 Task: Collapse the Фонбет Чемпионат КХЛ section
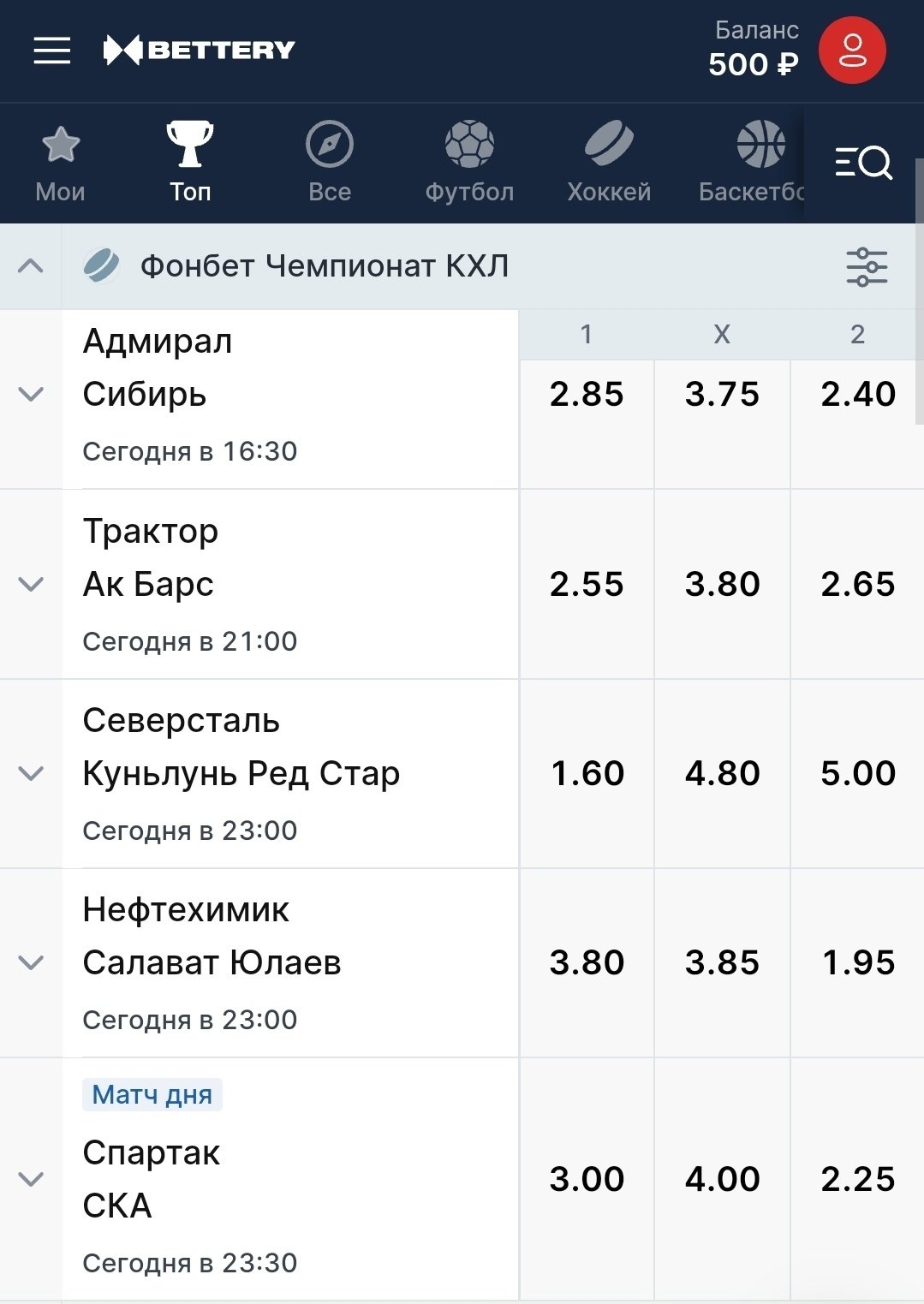pos(31,265)
